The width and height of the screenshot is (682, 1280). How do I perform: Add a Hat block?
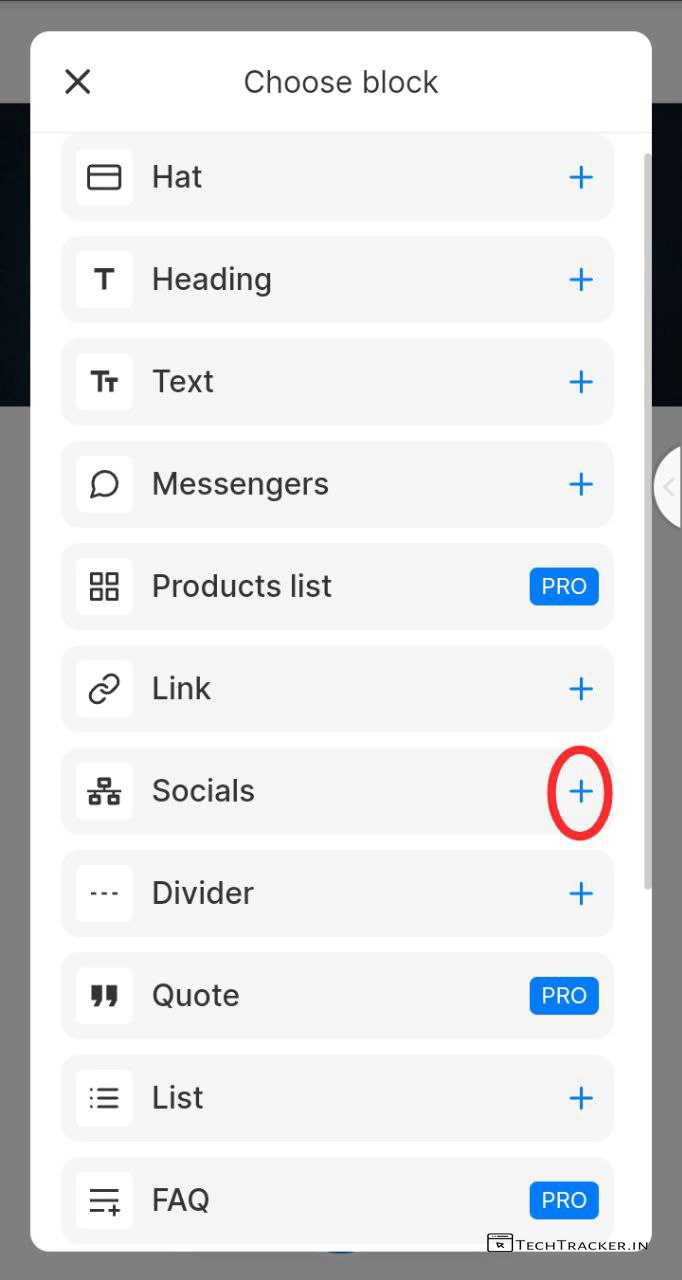tap(580, 178)
